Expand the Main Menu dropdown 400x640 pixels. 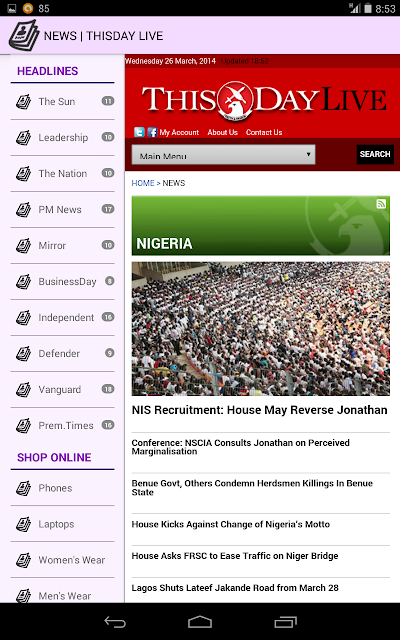click(223, 155)
